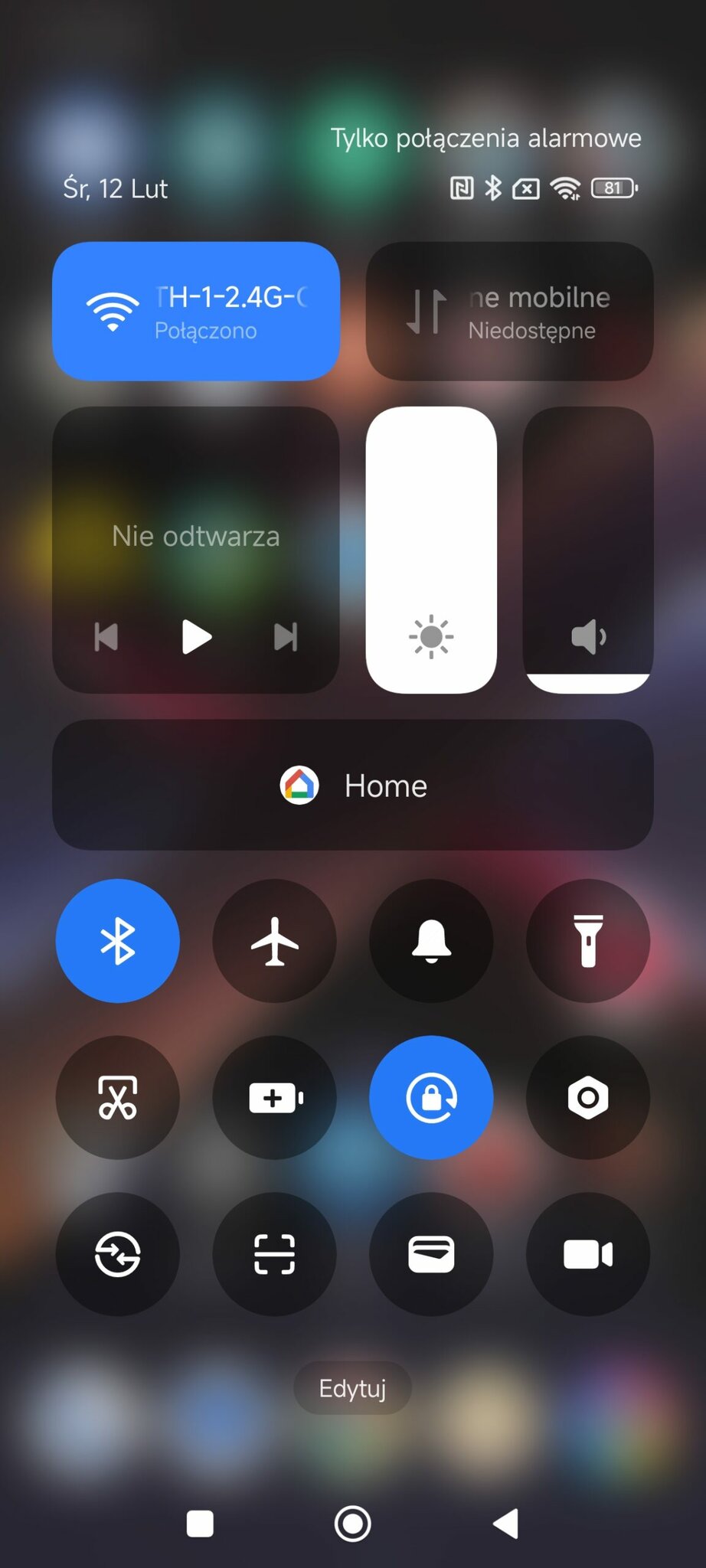
Task: Start the screen recorder
Action: (588, 1254)
